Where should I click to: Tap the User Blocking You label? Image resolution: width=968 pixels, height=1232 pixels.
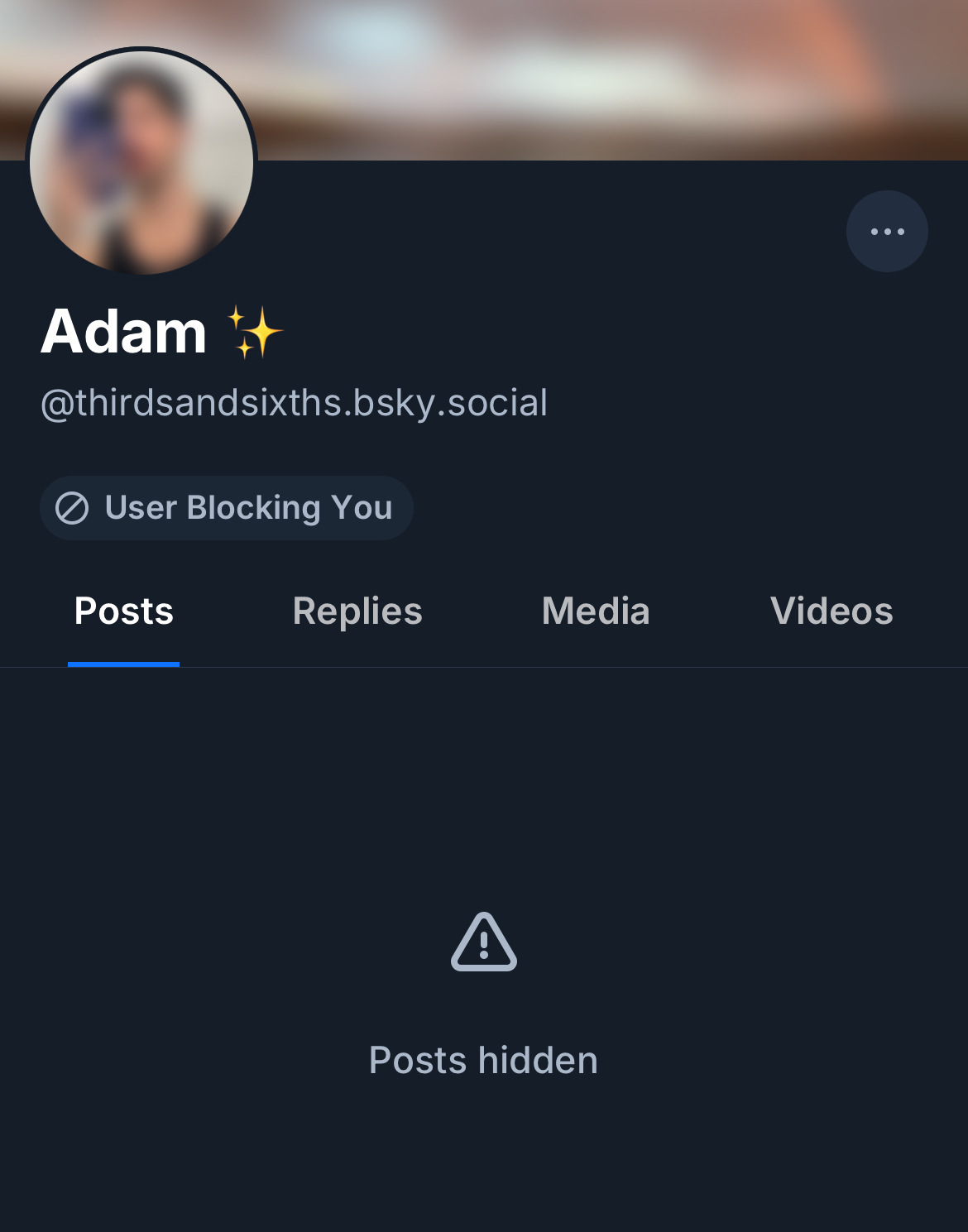(x=226, y=508)
